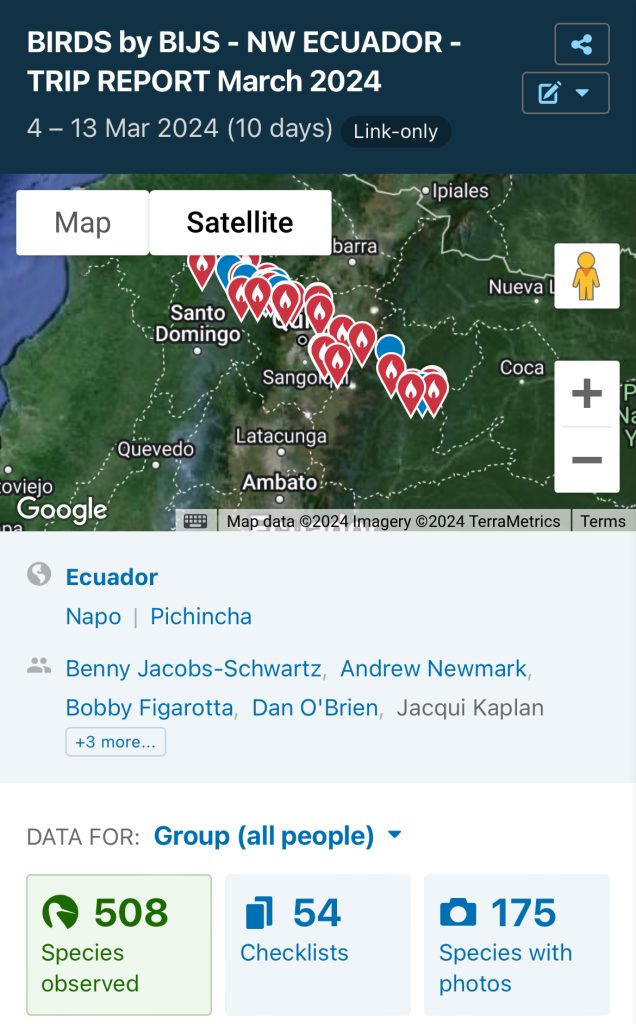
Task: Open Street View pegman
Action: point(586,276)
